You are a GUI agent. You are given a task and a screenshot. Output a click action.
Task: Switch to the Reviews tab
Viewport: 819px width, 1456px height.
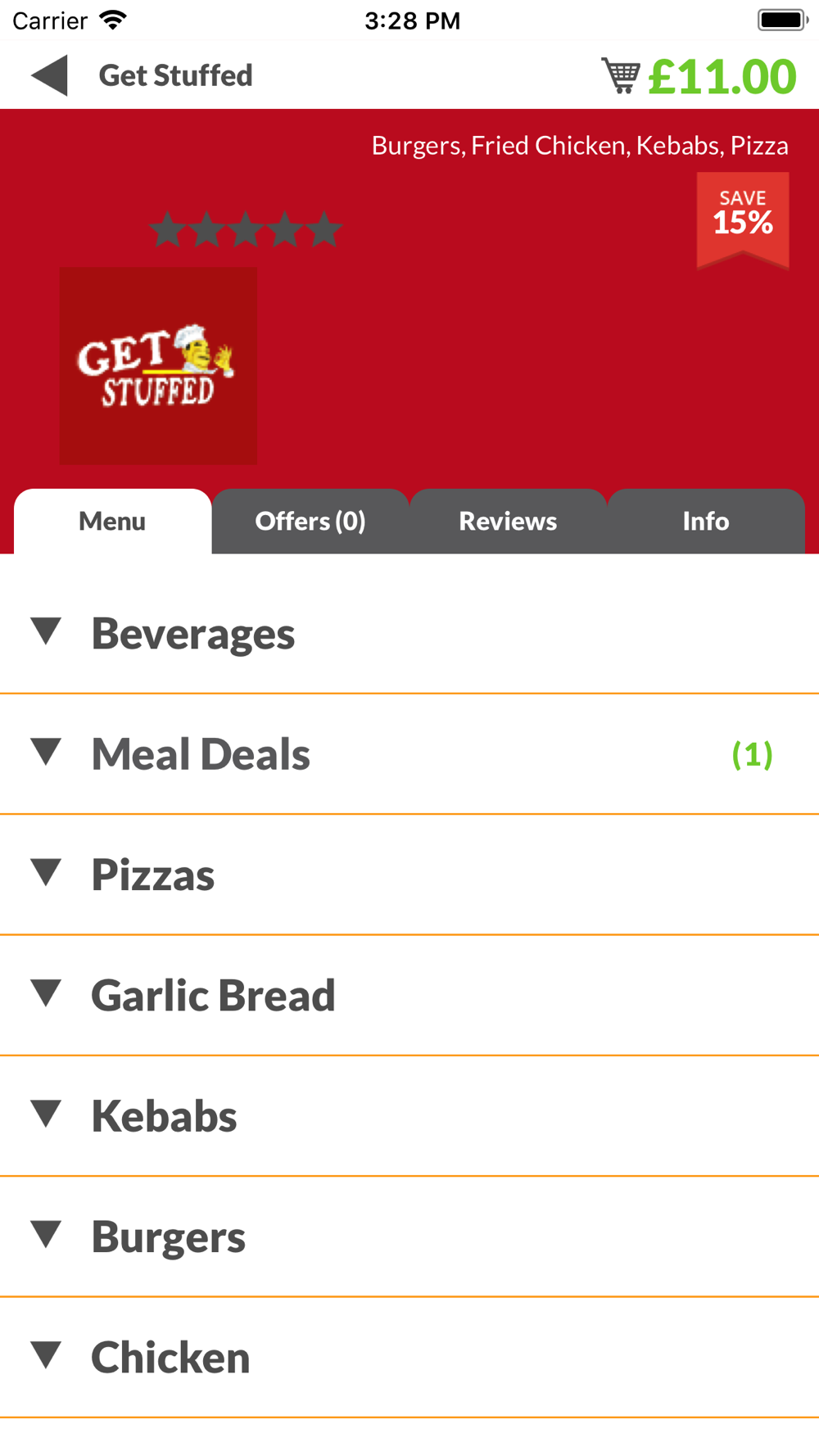coord(508,521)
